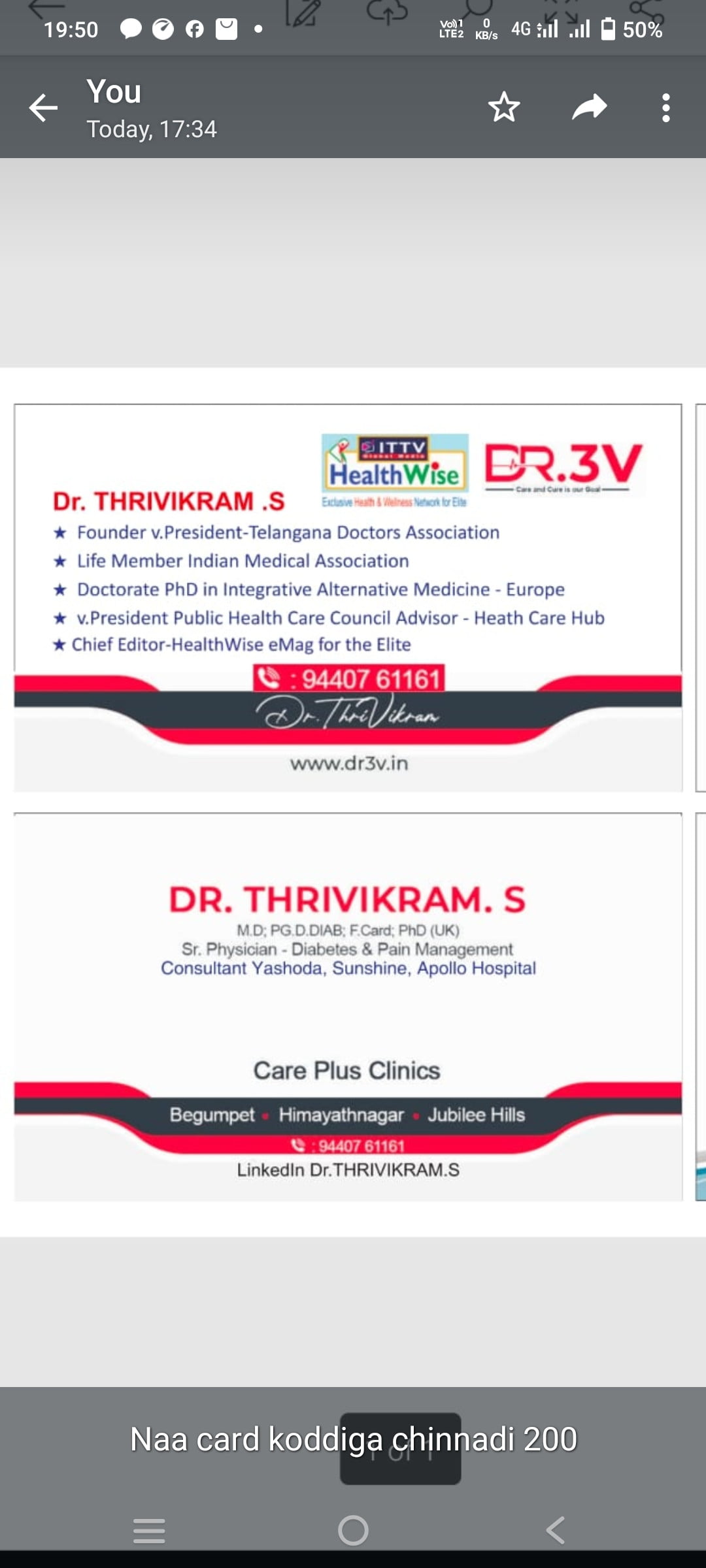This screenshot has width=706, height=1568.
Task: Open the three-dot overflow menu
Action: (665, 108)
